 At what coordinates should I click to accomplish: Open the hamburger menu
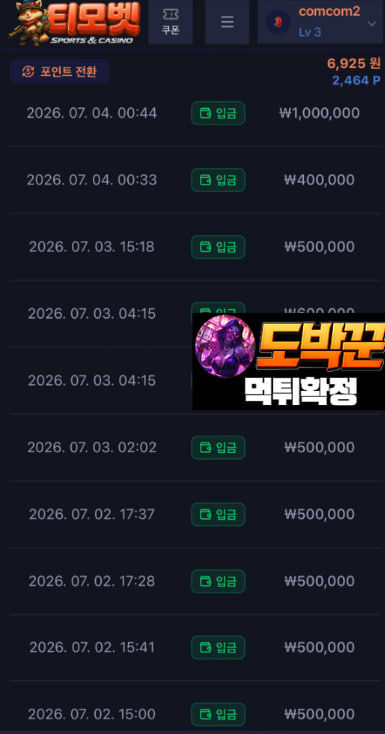click(227, 22)
